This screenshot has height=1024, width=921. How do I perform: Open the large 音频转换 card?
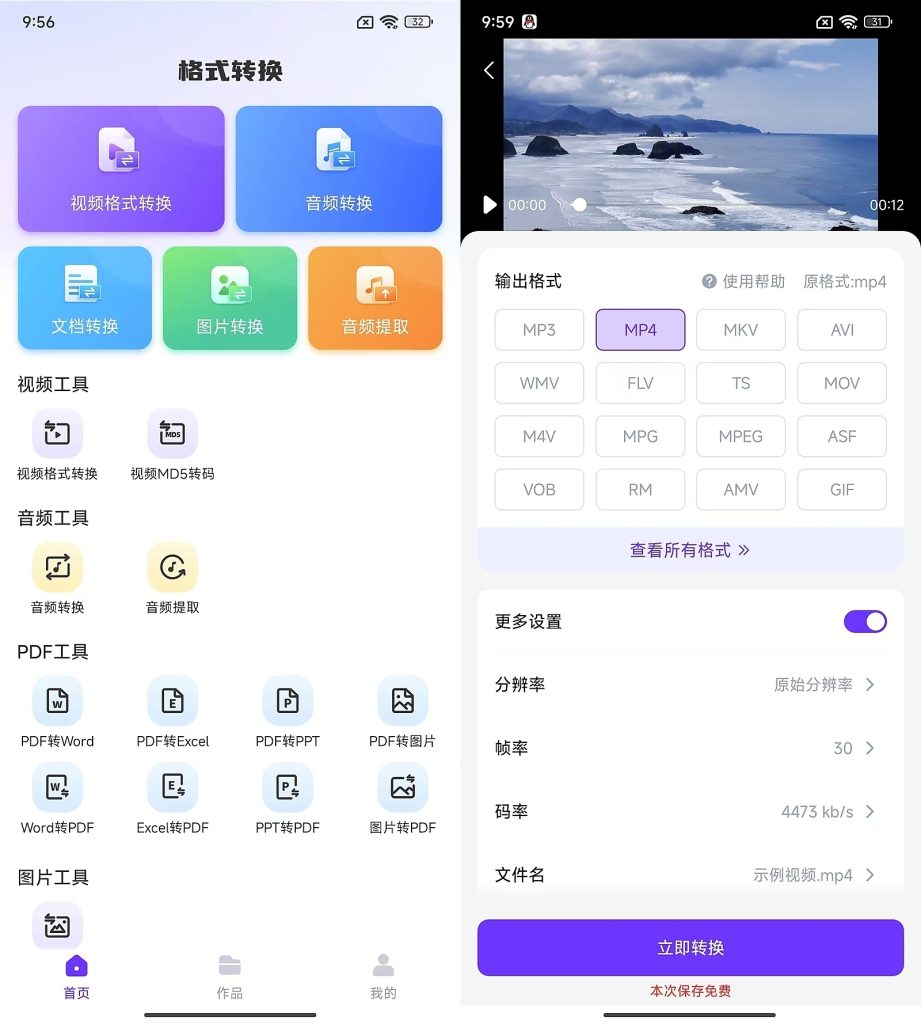(x=339, y=168)
